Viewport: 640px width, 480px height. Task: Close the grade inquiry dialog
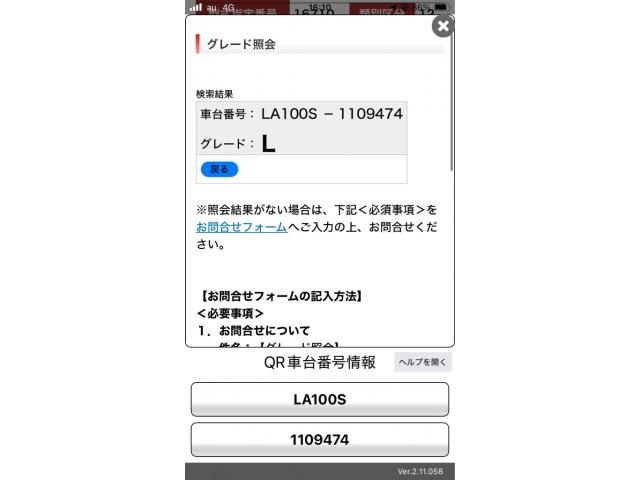tap(442, 26)
